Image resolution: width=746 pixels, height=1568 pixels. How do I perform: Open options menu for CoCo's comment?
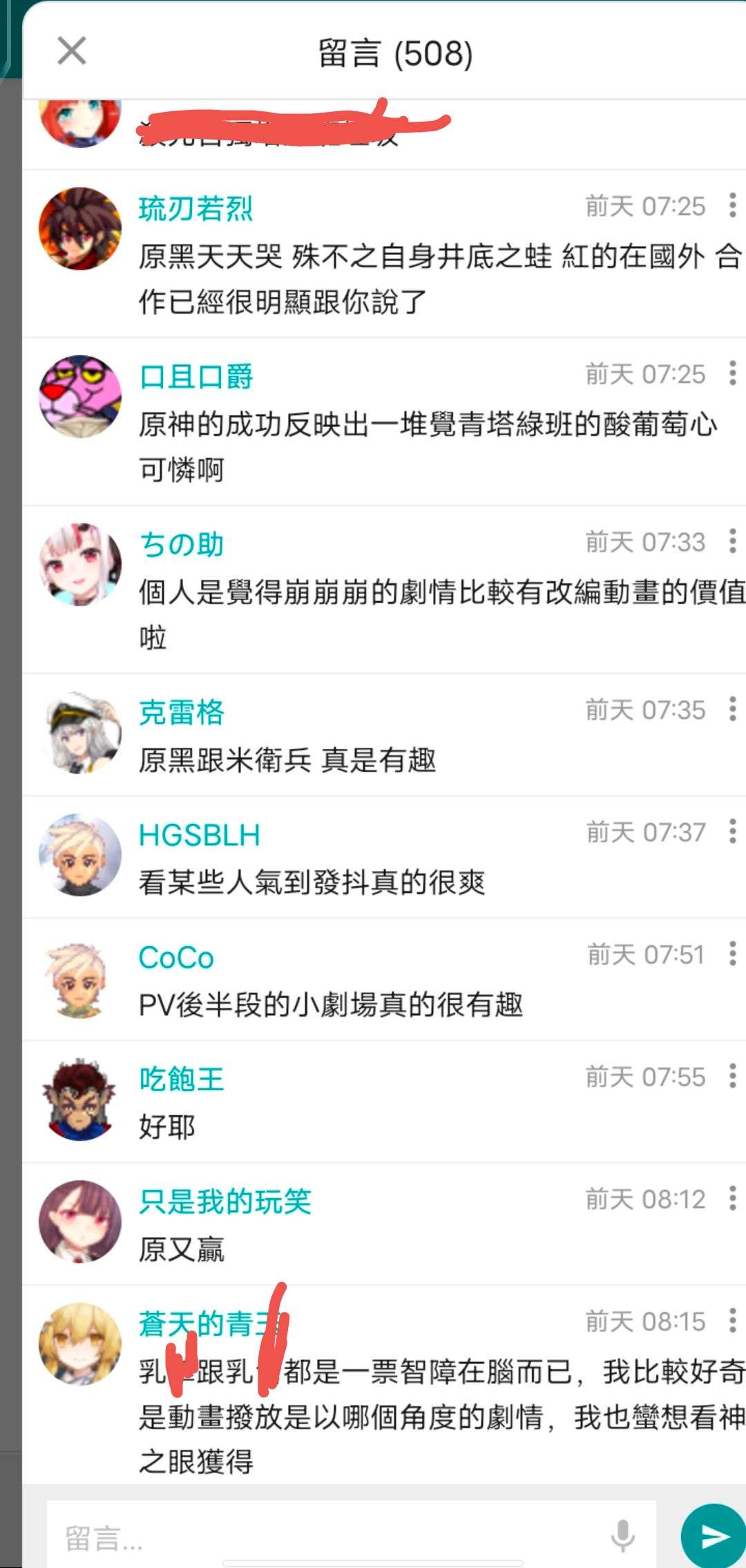(x=732, y=954)
